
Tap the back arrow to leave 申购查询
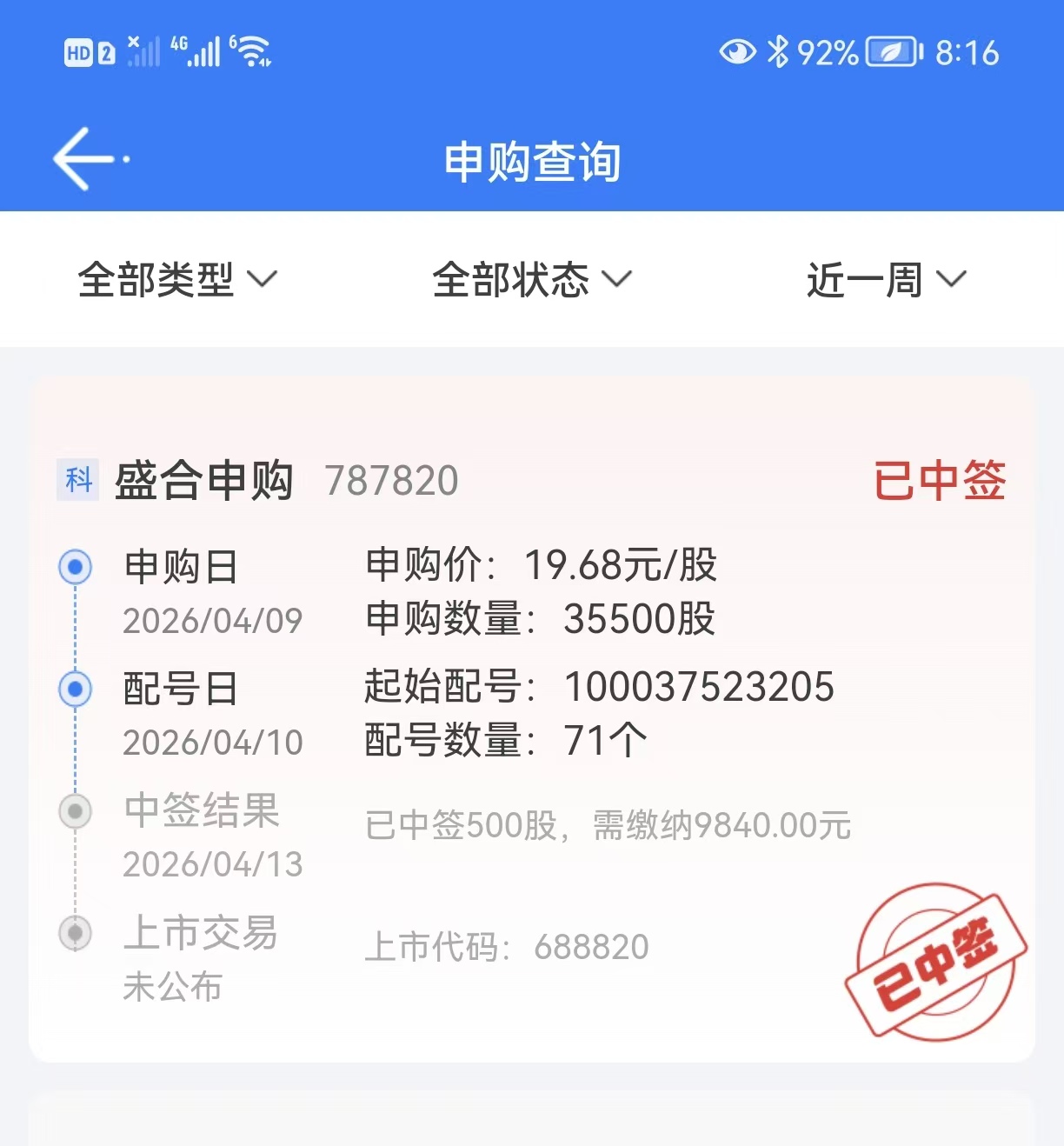(x=83, y=159)
